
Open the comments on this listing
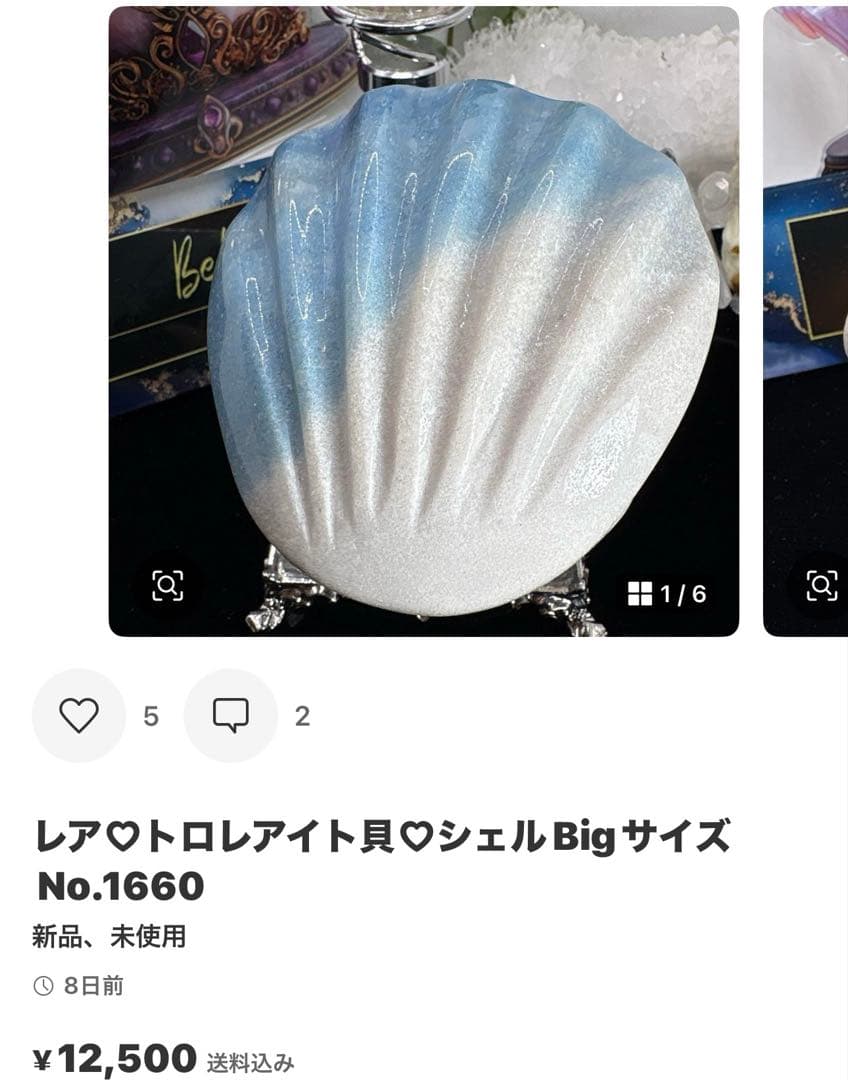[x=230, y=715]
